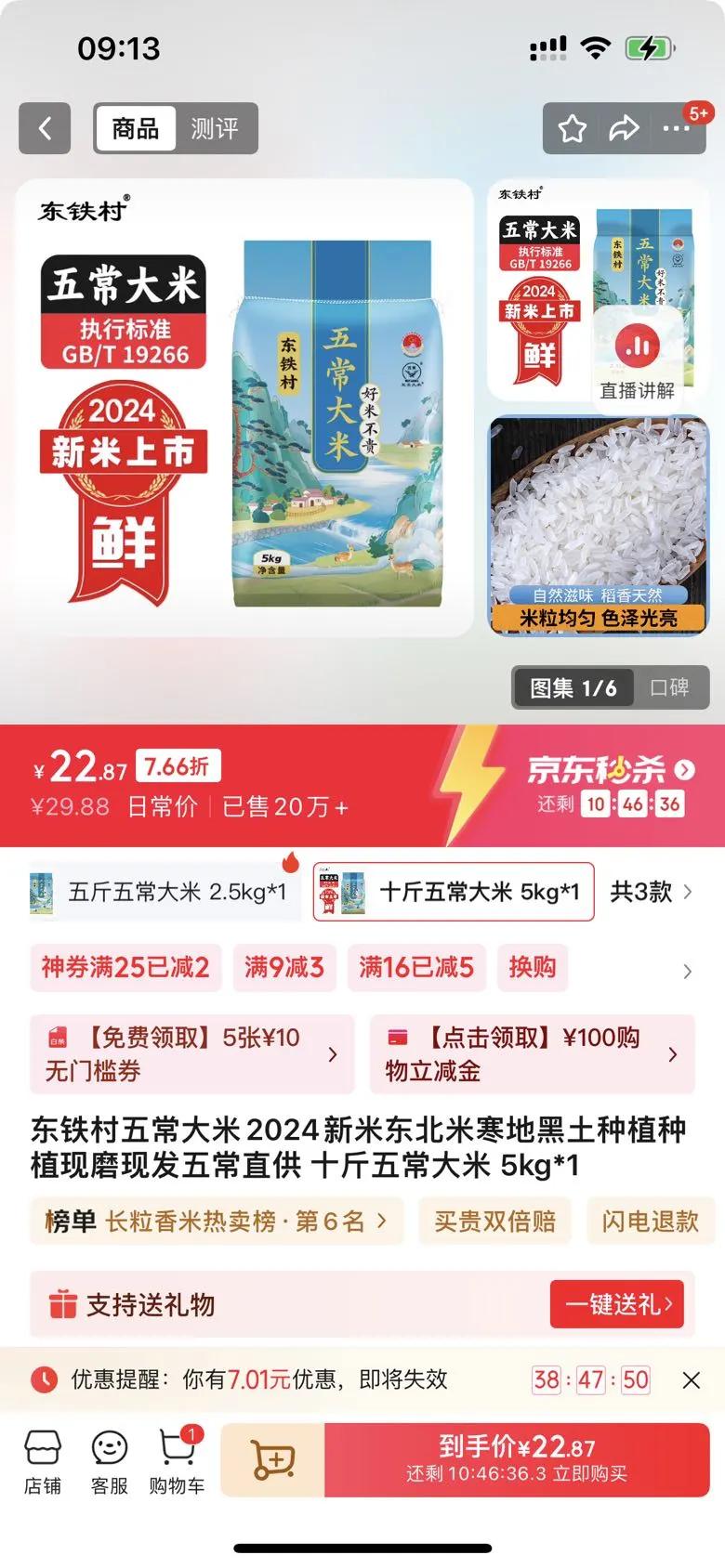Switch to the 口碑 section
The height and width of the screenshot is (1568, 725).
click(669, 687)
